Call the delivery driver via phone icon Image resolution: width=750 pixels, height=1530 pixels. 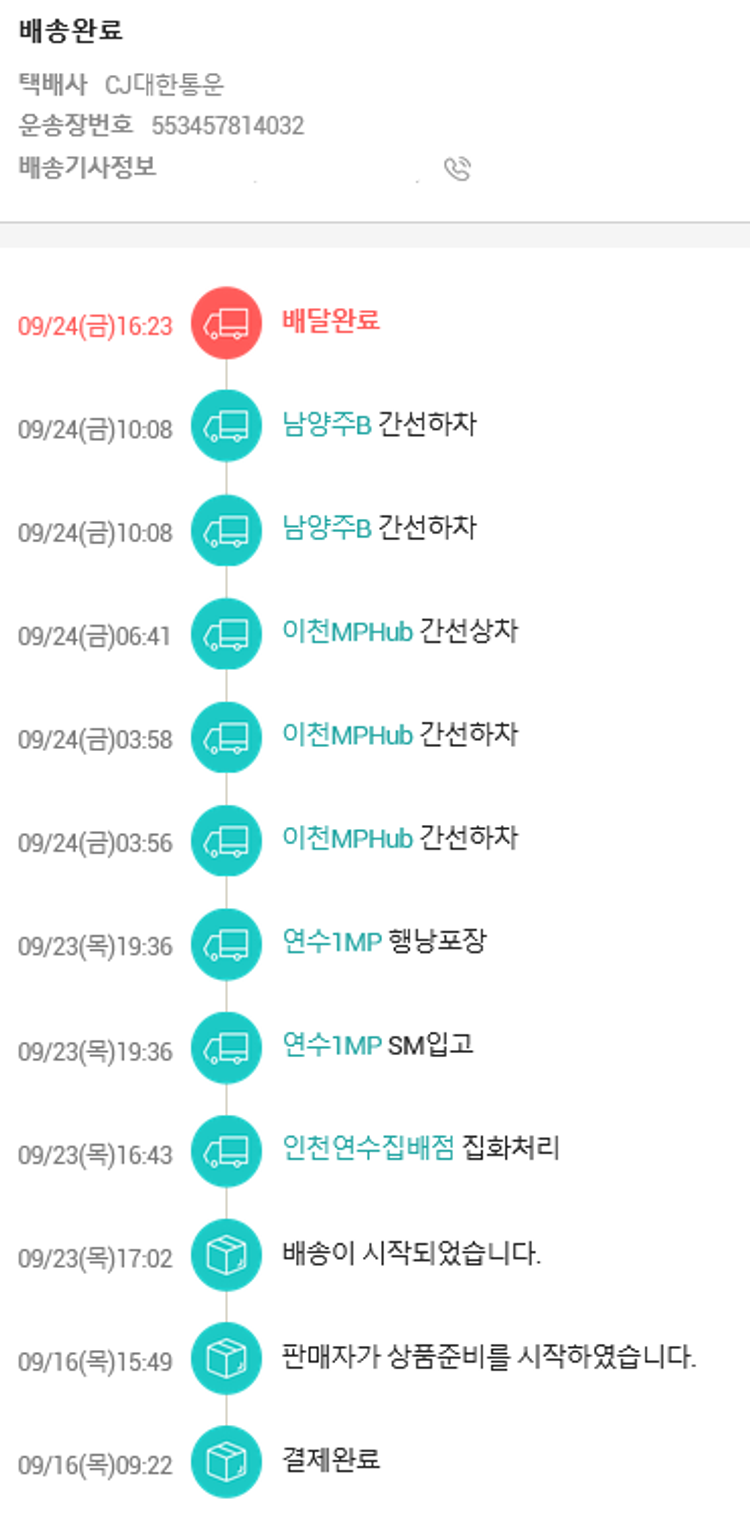click(x=457, y=169)
